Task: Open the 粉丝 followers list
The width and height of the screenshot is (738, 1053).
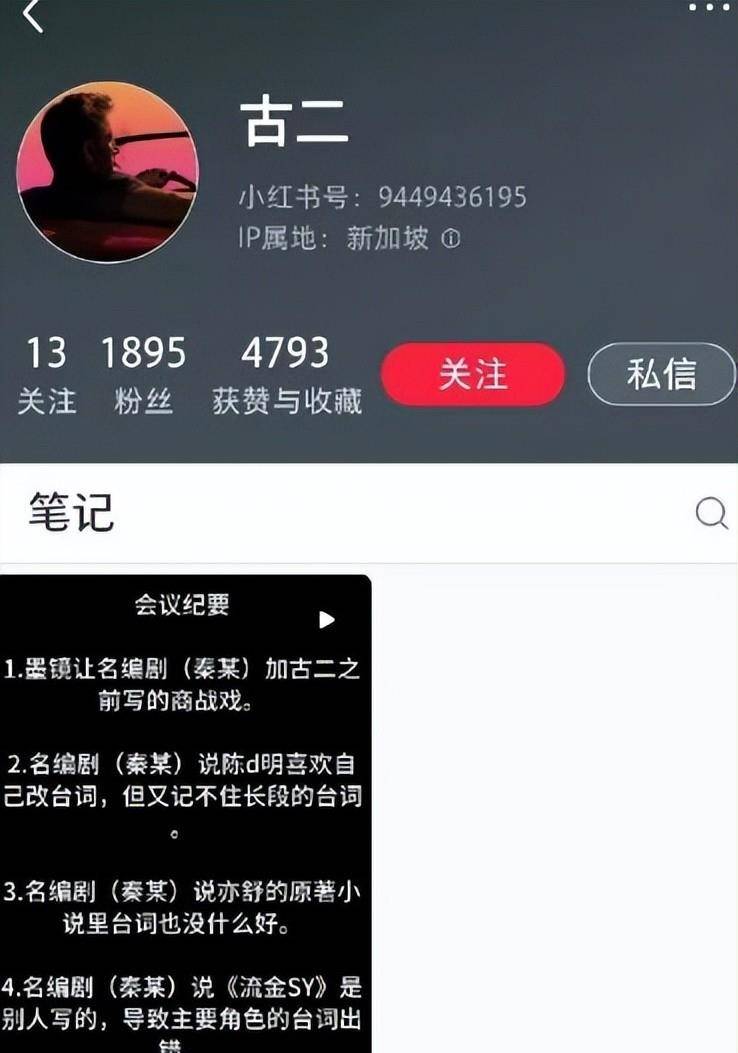Action: point(143,375)
